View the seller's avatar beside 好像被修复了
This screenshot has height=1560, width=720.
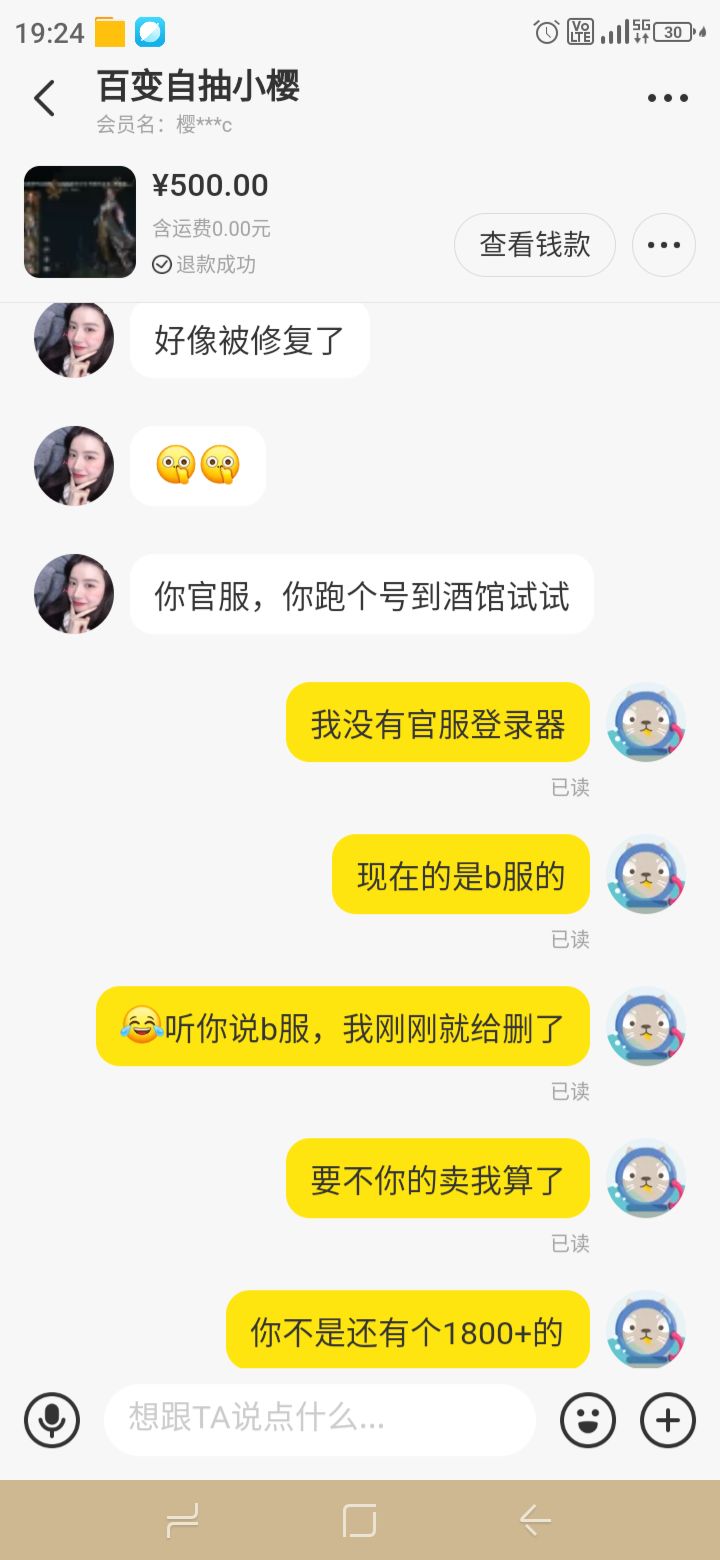74,339
